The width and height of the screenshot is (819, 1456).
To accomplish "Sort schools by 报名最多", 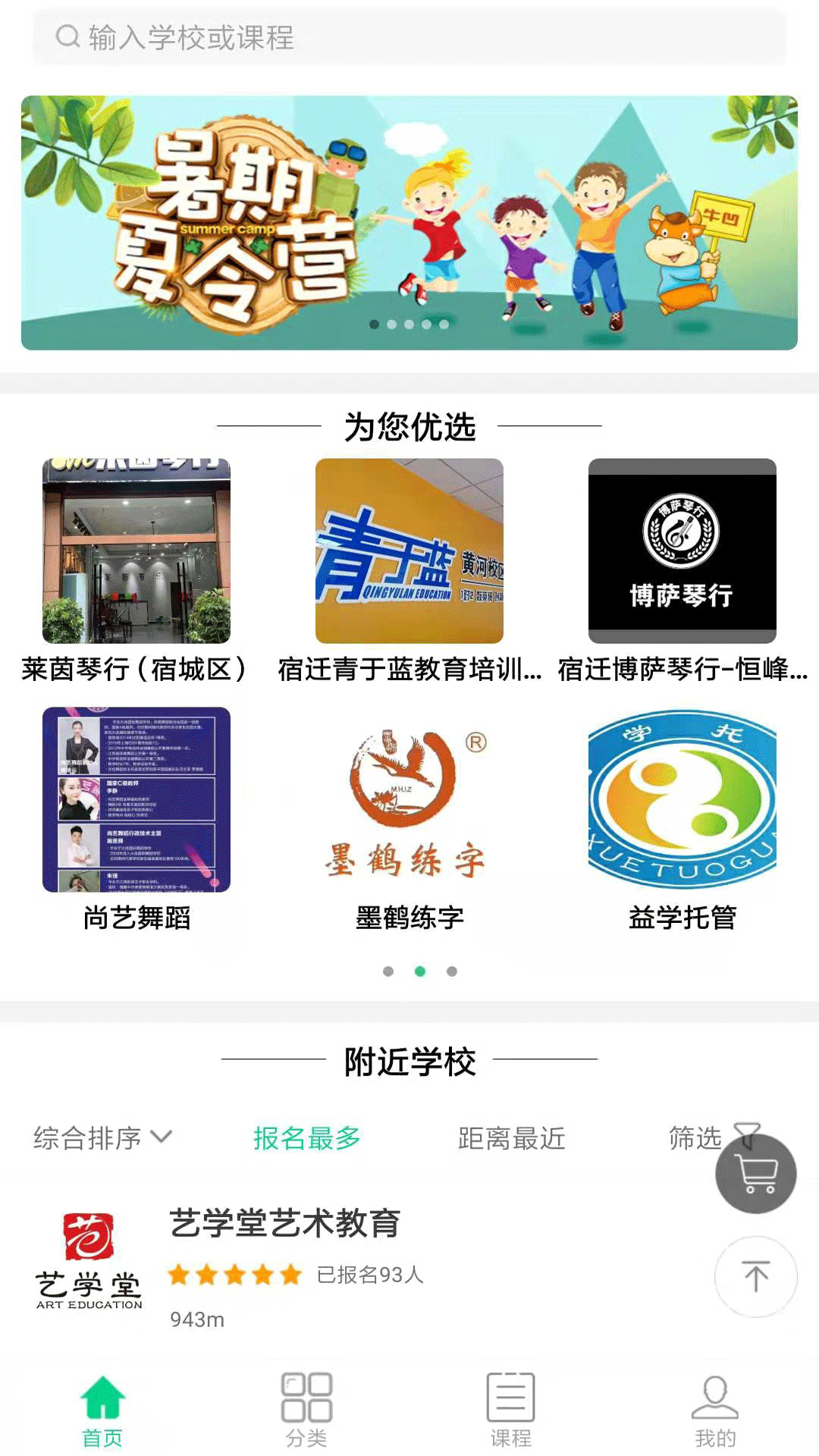I will coord(307,1137).
